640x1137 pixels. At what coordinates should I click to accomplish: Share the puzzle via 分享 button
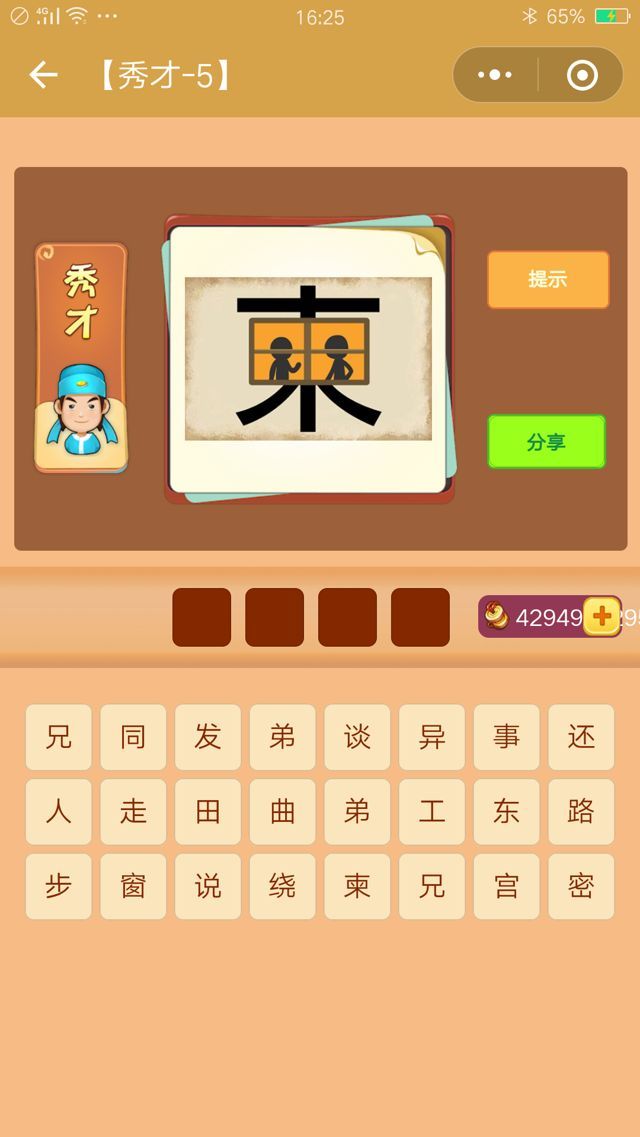546,442
